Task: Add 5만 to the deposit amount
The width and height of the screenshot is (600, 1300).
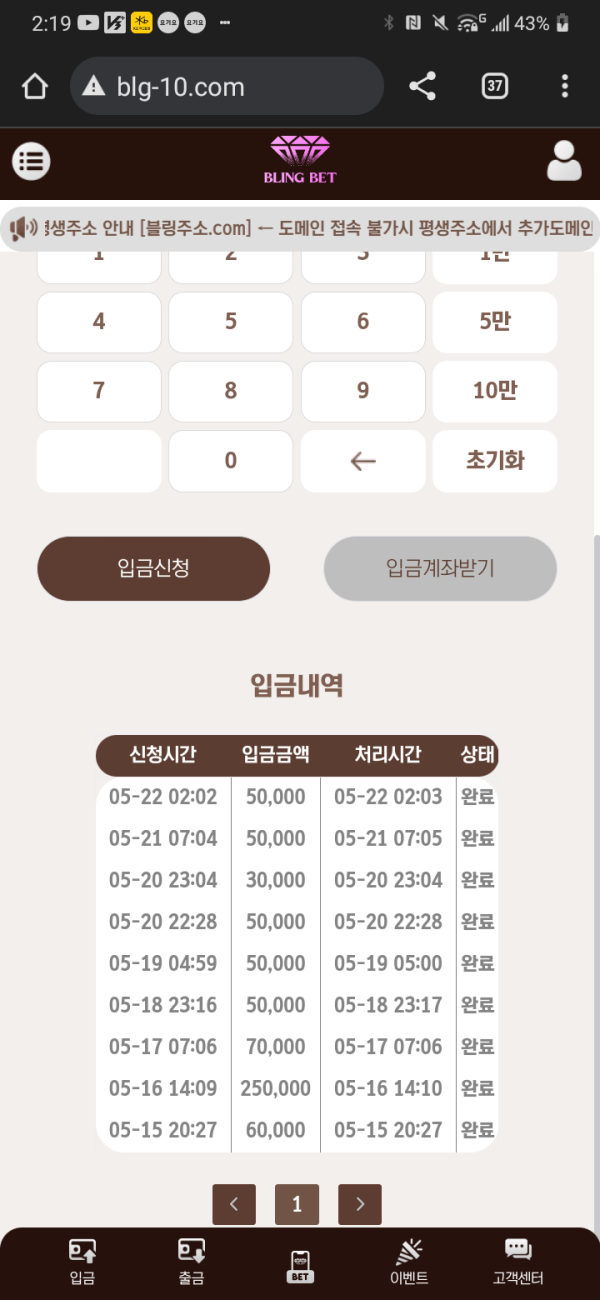Action: click(495, 322)
